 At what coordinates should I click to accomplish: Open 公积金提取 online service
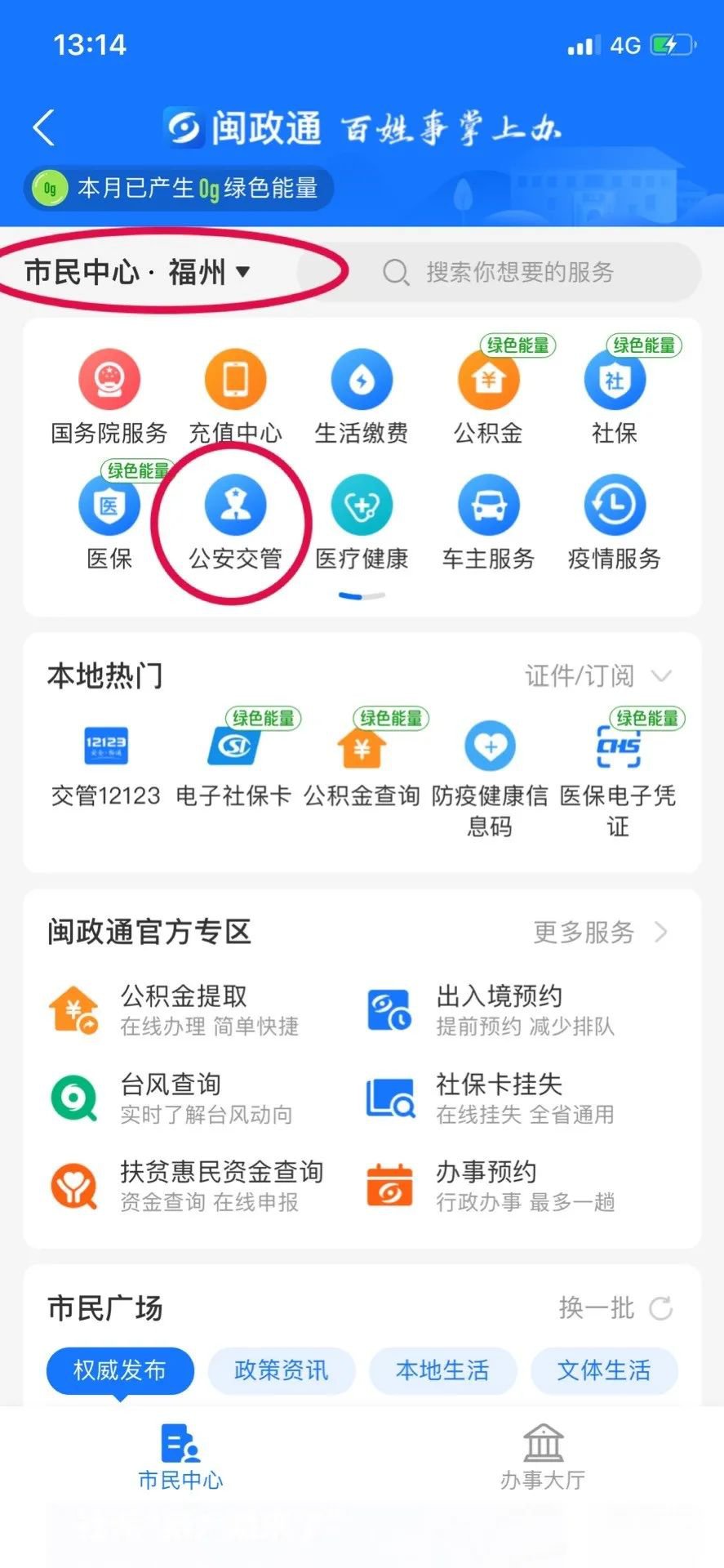(x=184, y=1010)
